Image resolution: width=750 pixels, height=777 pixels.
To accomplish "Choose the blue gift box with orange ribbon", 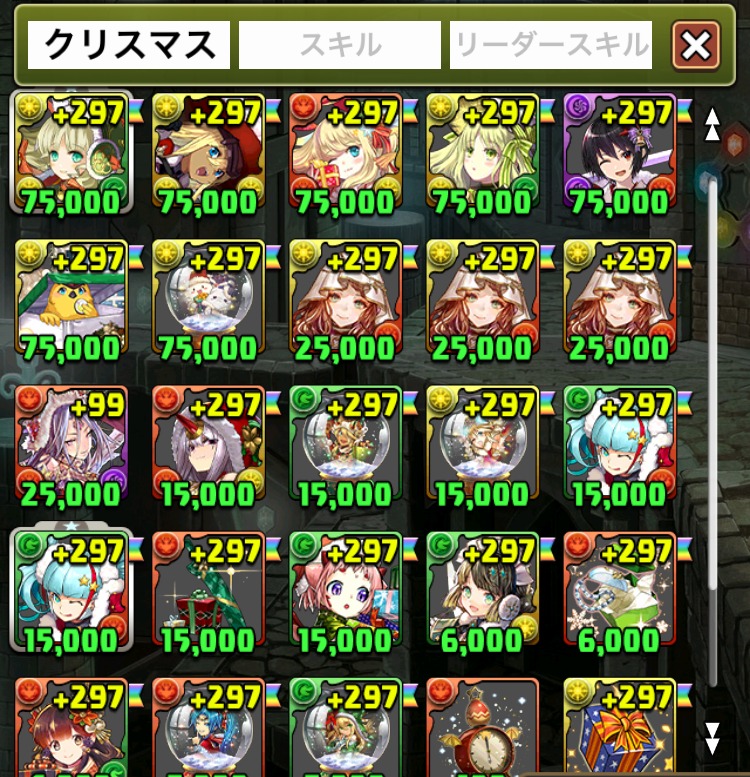I will click(619, 728).
